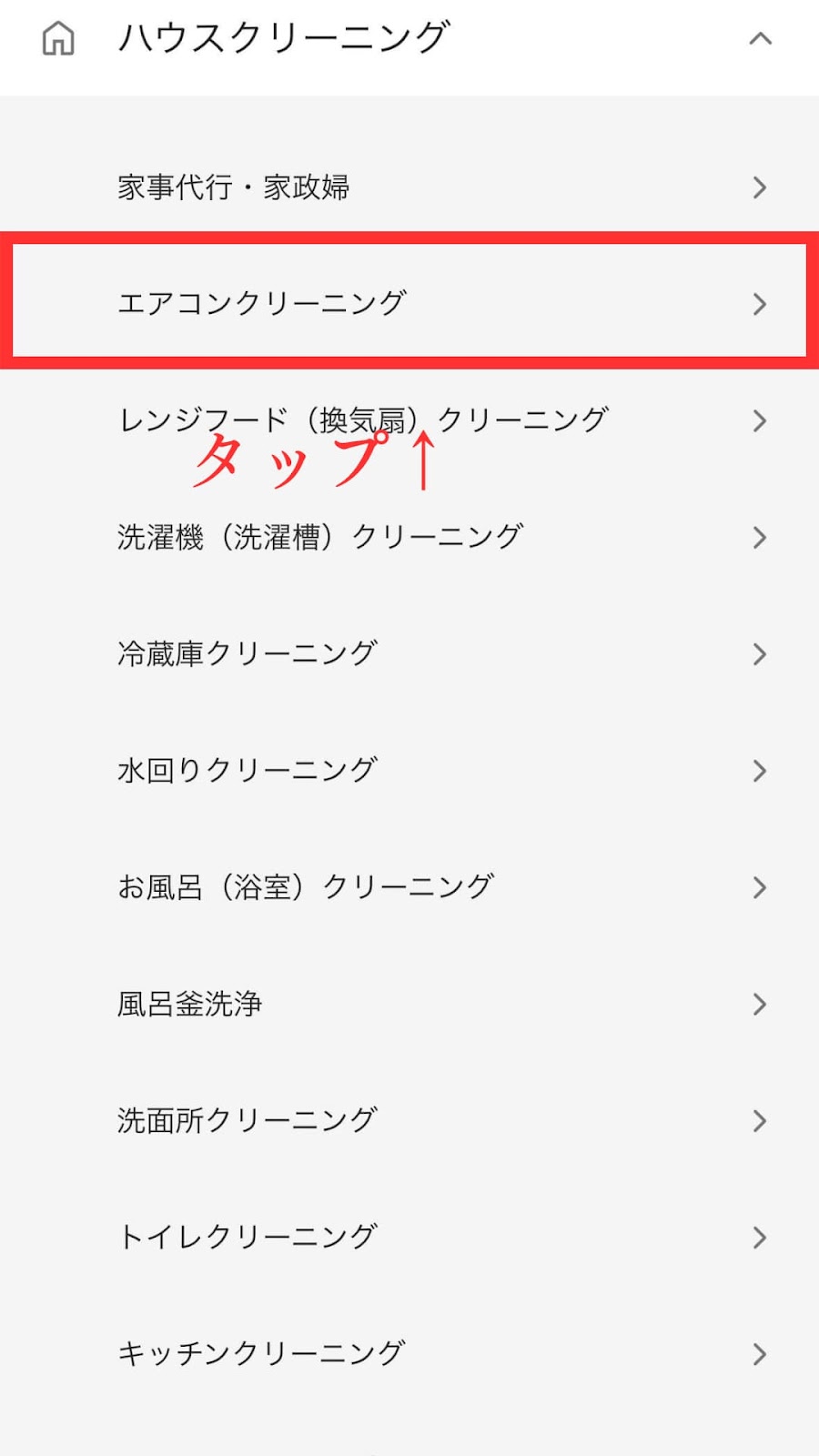Viewport: 819px width, 1456px height.
Task: Open レンジフード（換気扇）クリーニング
Action: point(409,420)
